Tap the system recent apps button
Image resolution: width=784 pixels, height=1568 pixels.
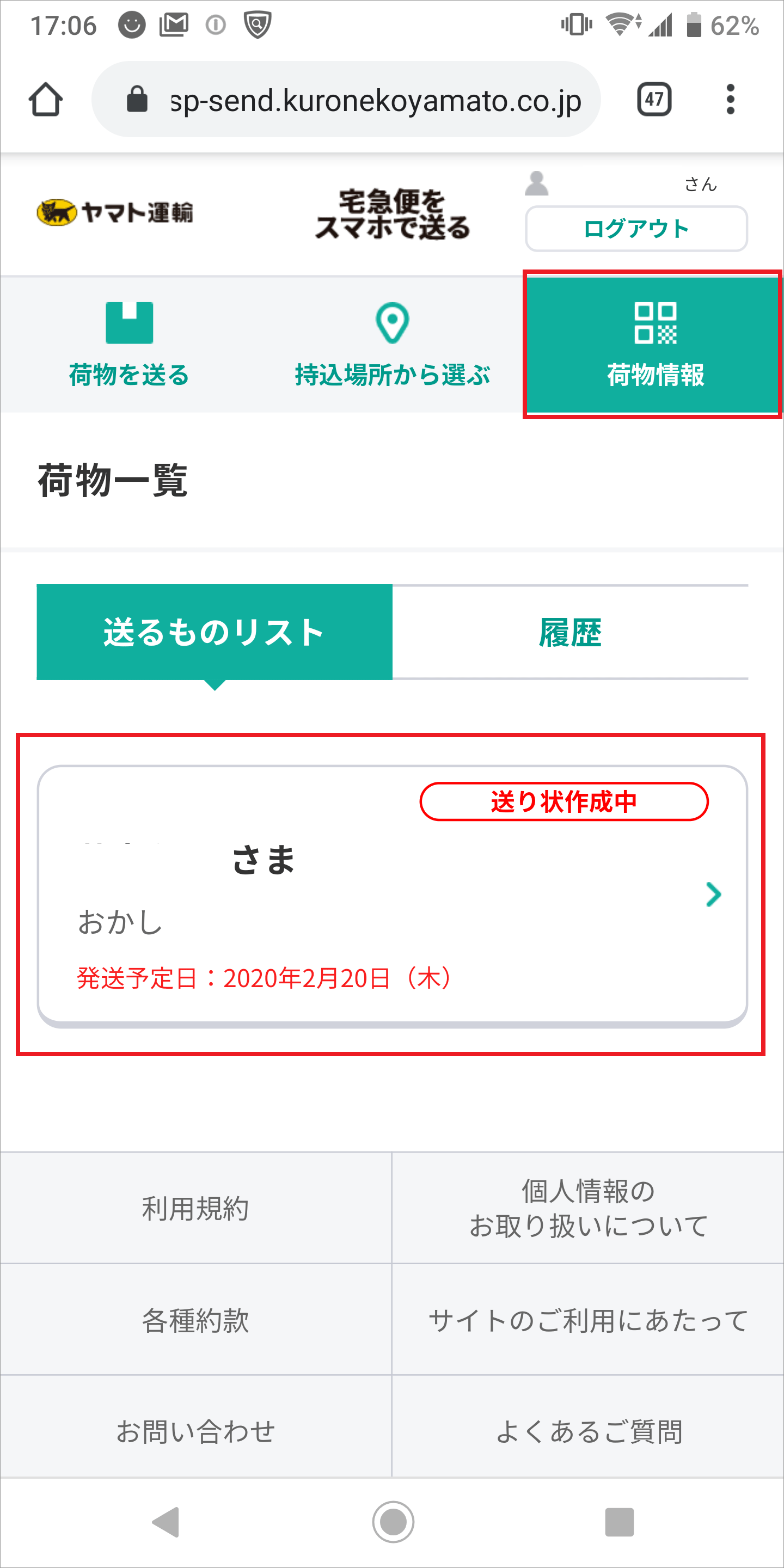pos(620,1522)
